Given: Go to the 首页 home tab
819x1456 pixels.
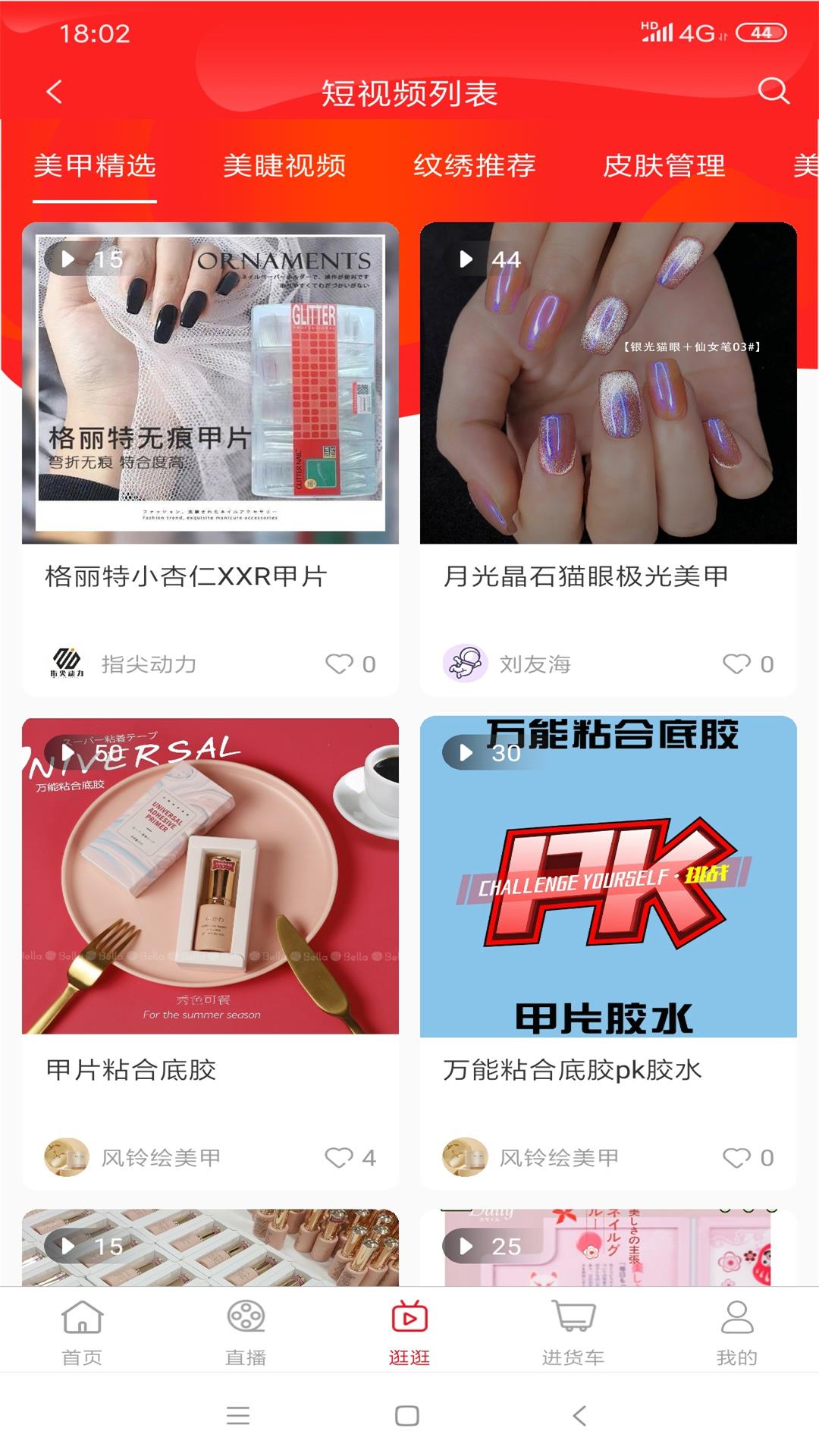Looking at the screenshot, I should 82,1332.
